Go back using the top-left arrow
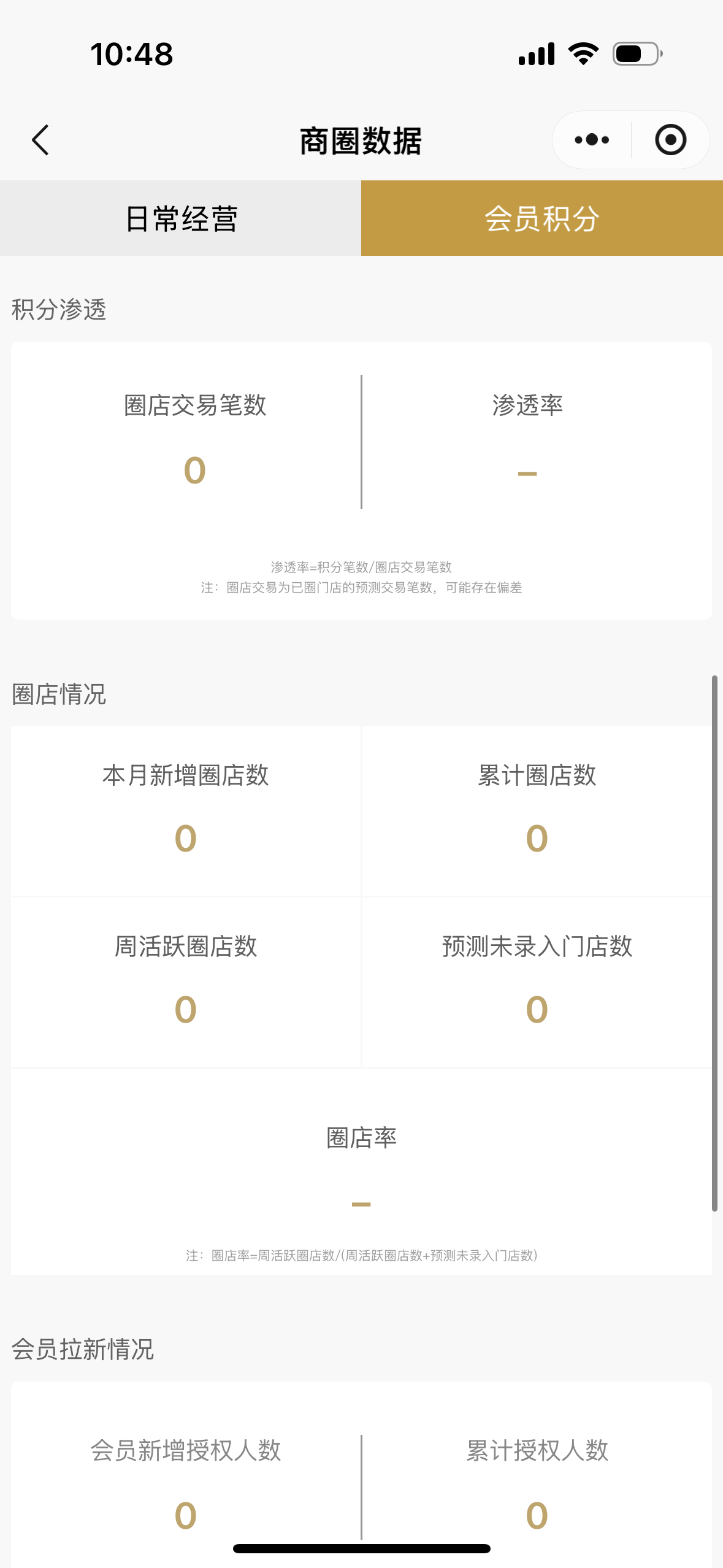The image size is (723, 1568). click(x=40, y=140)
